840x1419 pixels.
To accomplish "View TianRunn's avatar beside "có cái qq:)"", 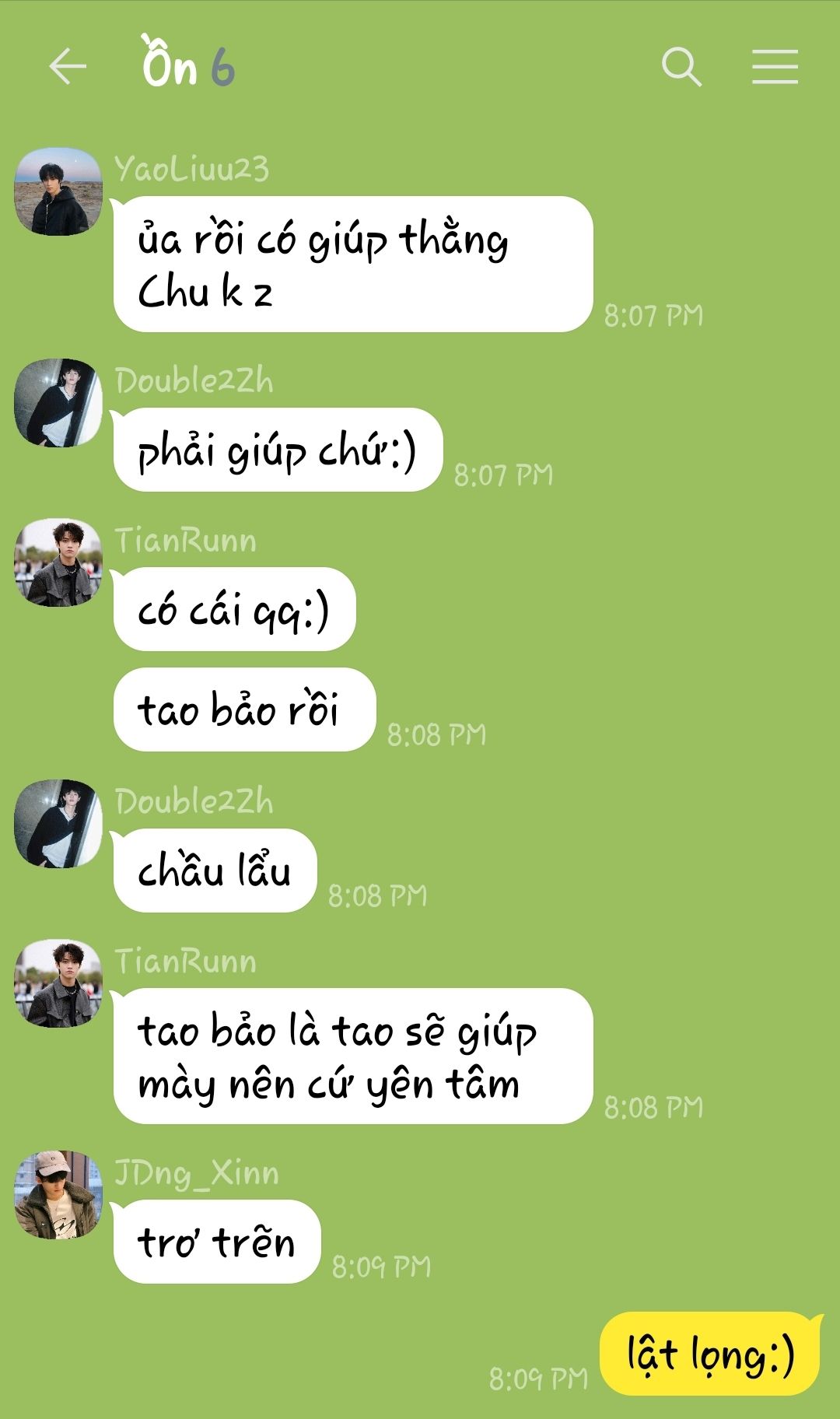I will click(58, 562).
